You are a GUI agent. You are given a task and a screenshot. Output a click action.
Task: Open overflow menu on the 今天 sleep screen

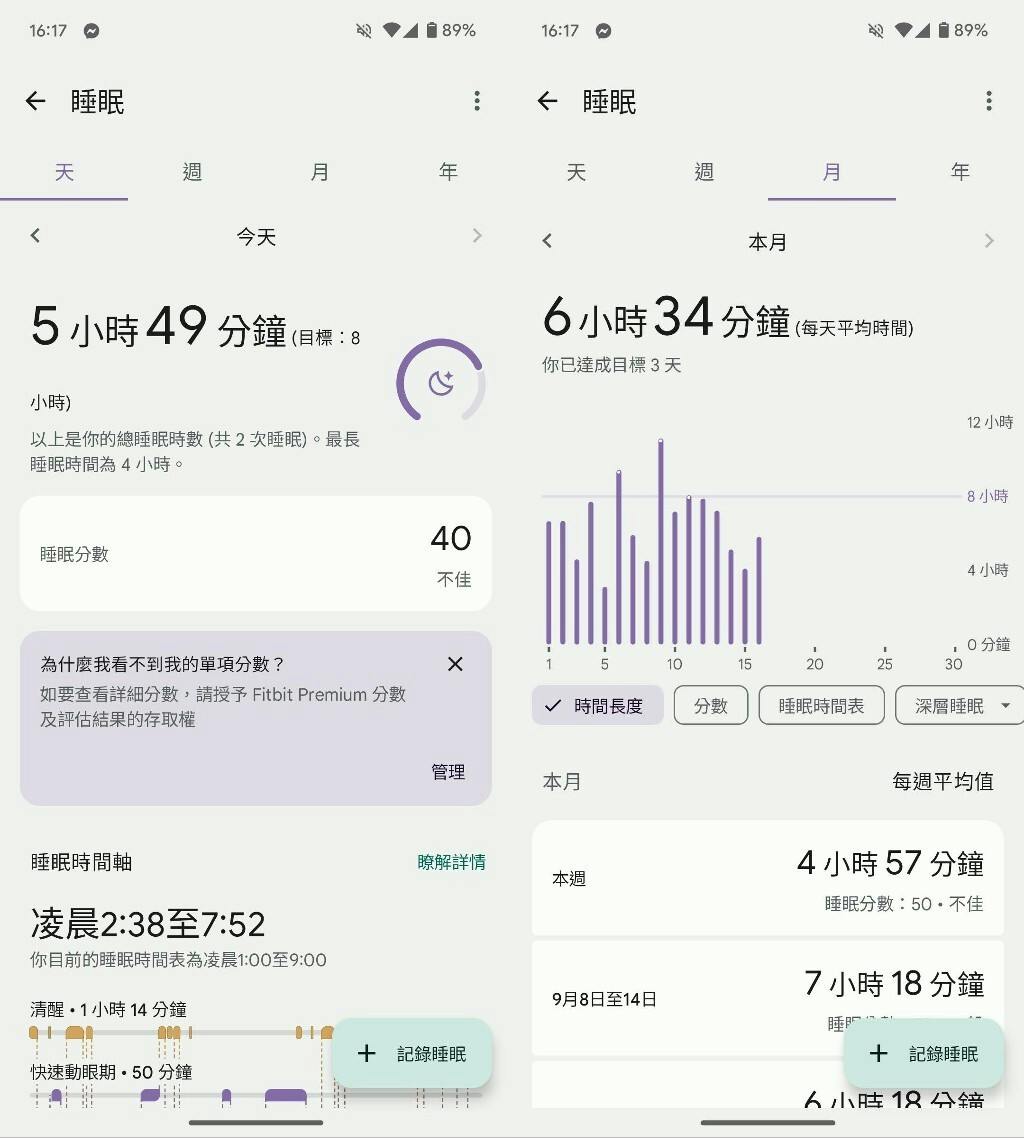(x=477, y=101)
